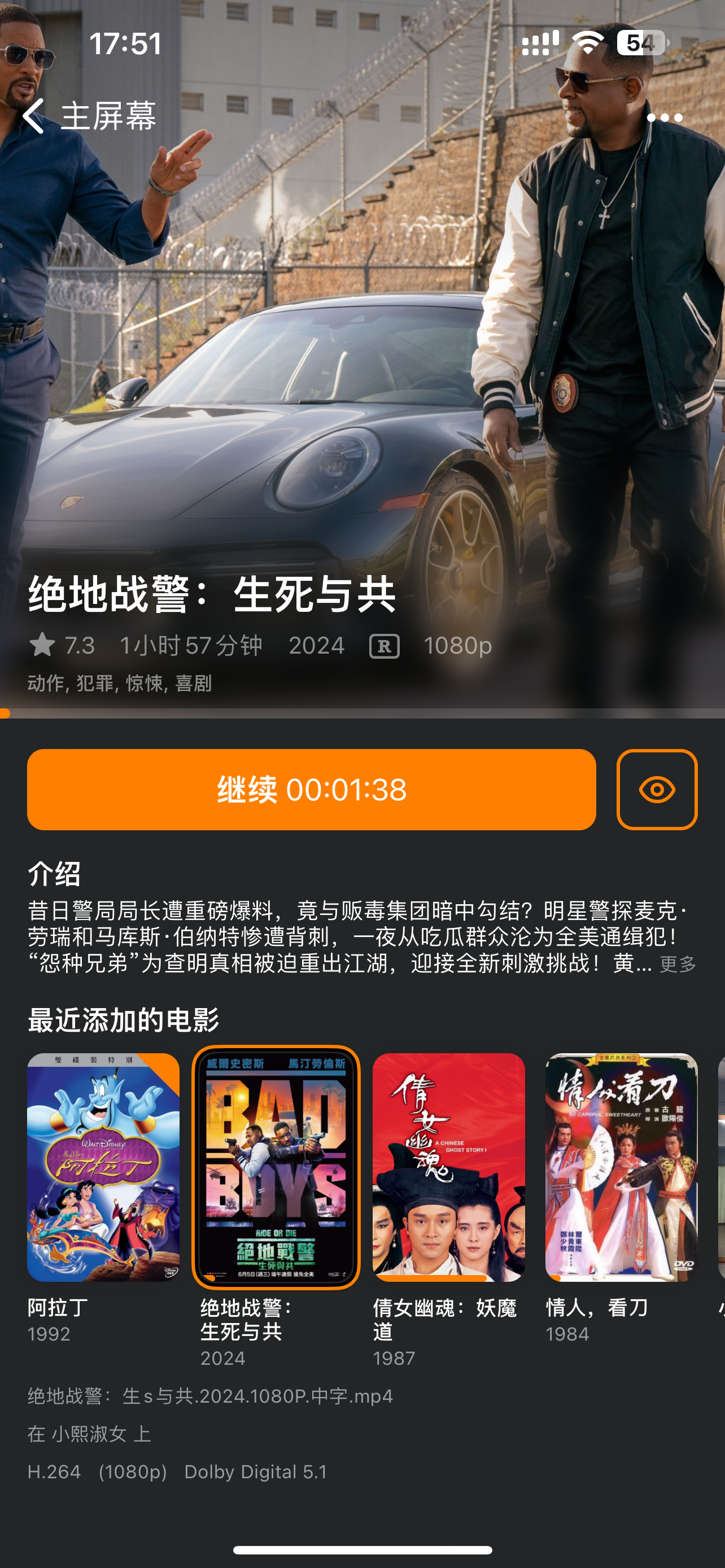The height and width of the screenshot is (1568, 725).
Task: Open the three-dot overflow menu
Action: [664, 117]
